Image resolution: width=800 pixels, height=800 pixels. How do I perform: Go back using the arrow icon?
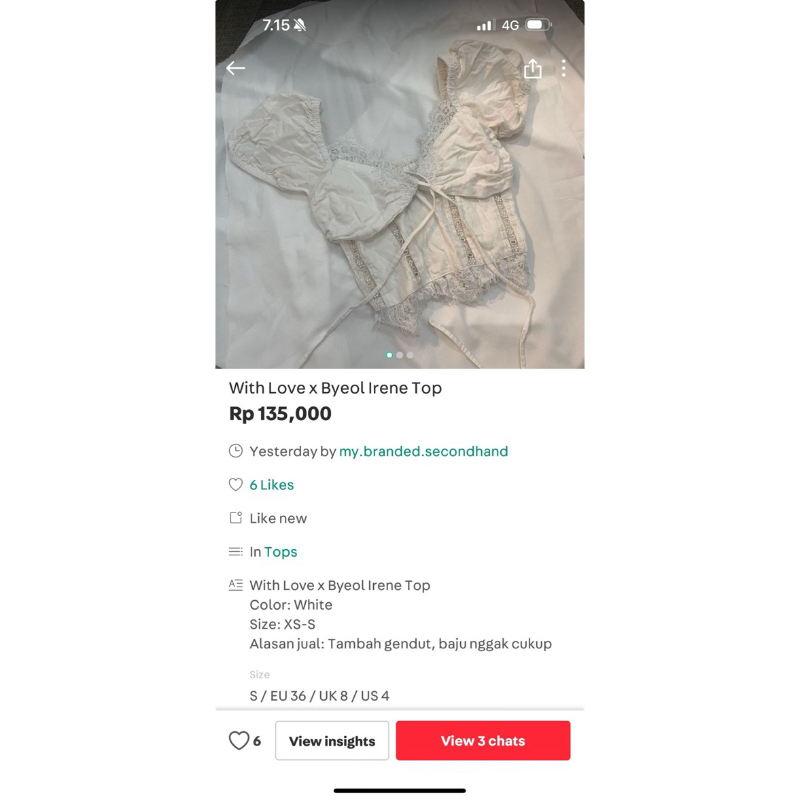[236, 68]
